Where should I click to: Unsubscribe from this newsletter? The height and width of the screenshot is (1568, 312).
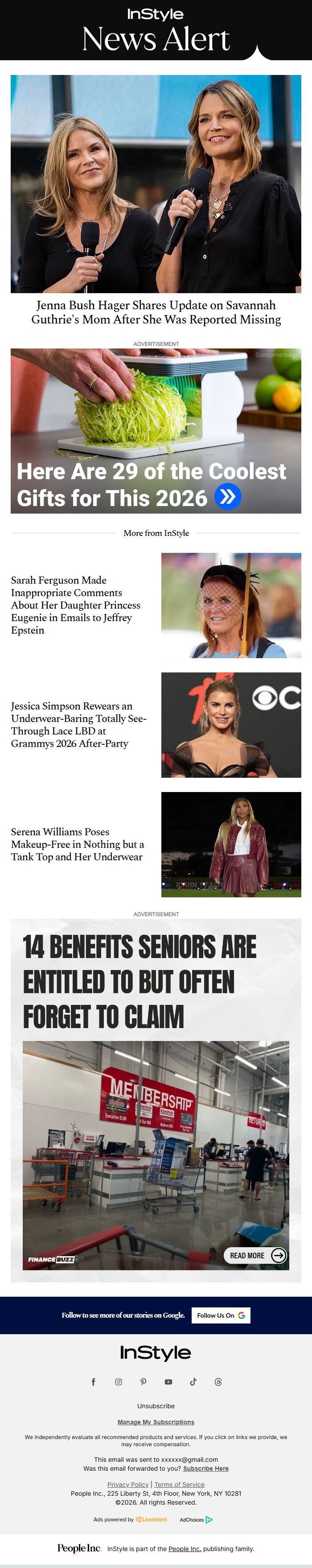pos(156,1406)
